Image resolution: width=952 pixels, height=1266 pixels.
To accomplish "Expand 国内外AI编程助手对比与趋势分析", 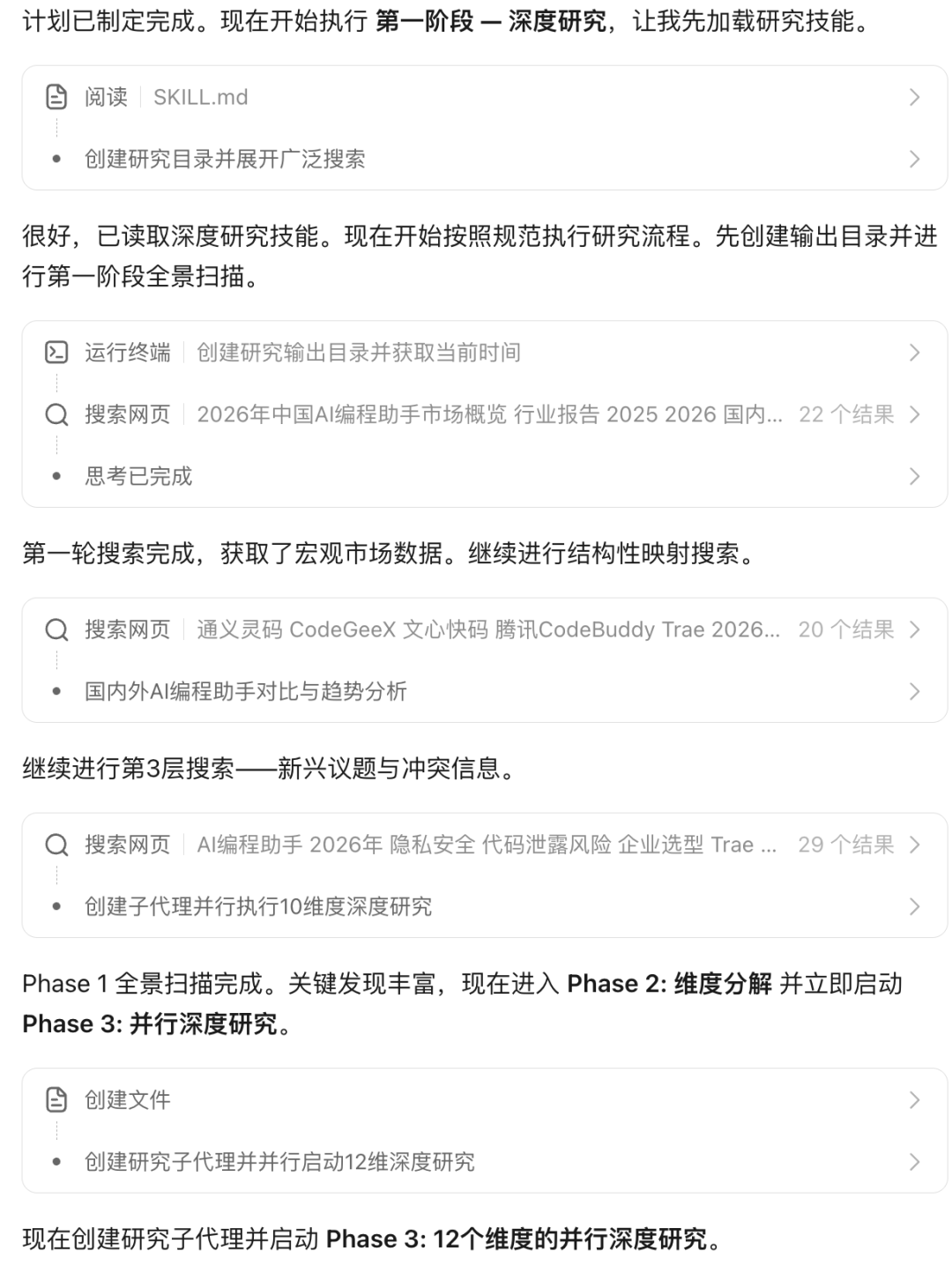I will [483, 691].
